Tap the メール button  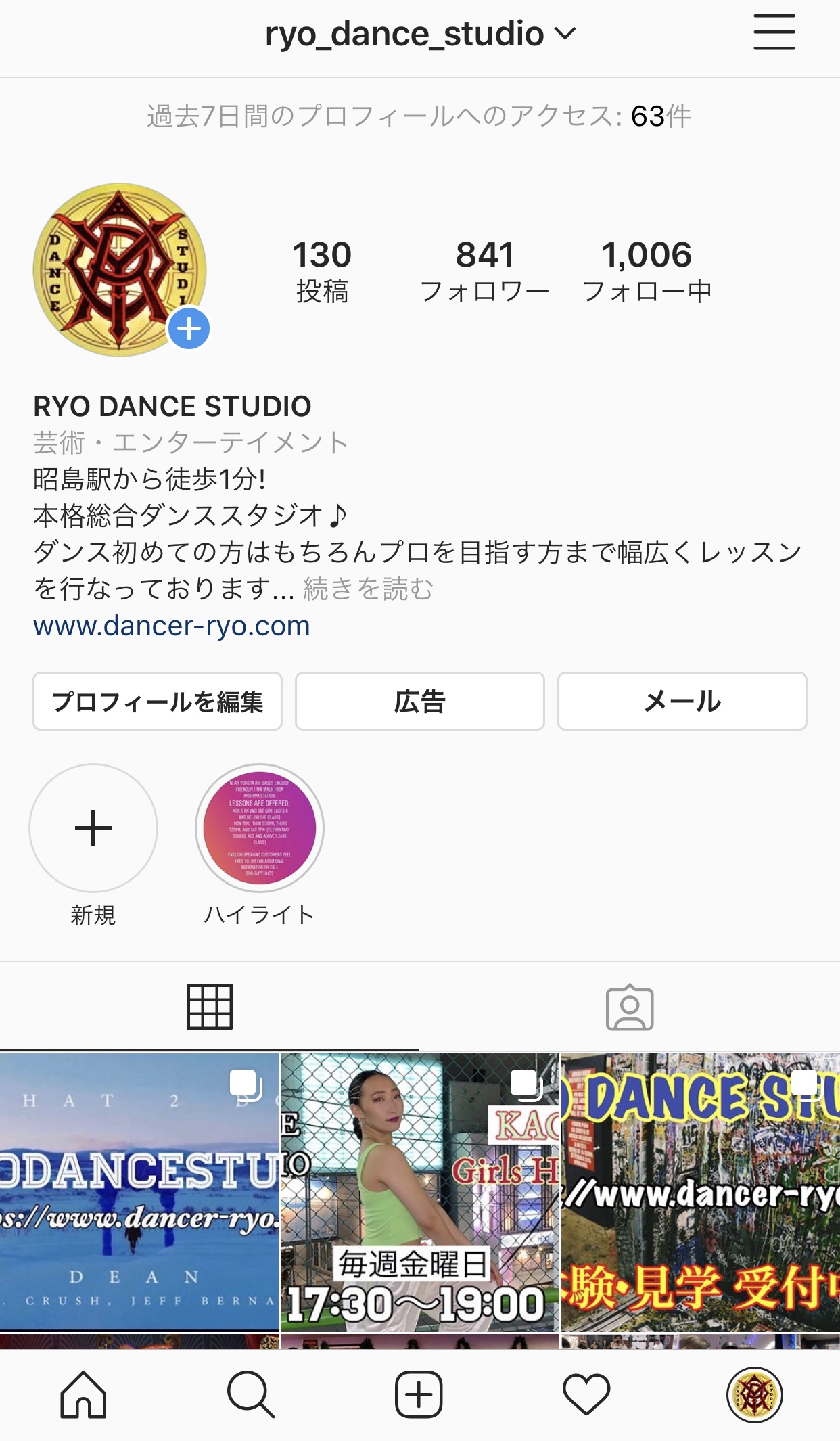(682, 701)
